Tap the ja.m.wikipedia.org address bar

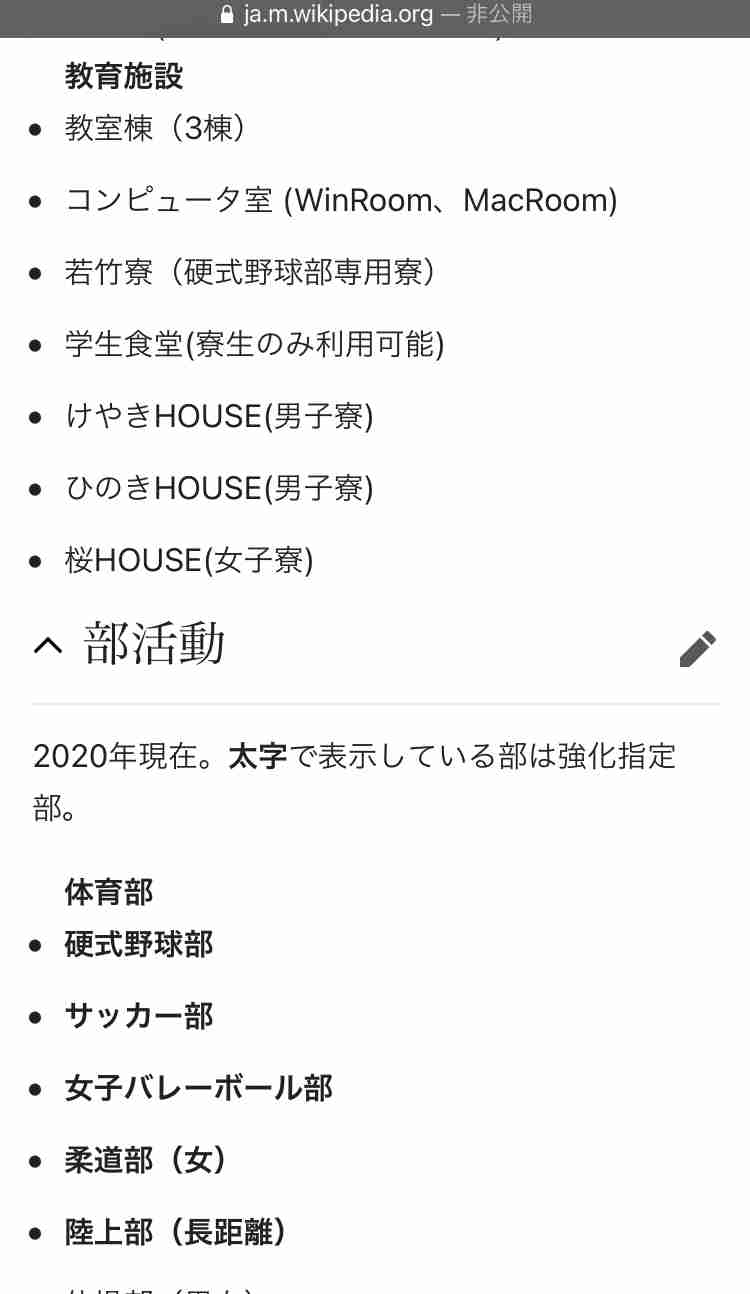(375, 14)
